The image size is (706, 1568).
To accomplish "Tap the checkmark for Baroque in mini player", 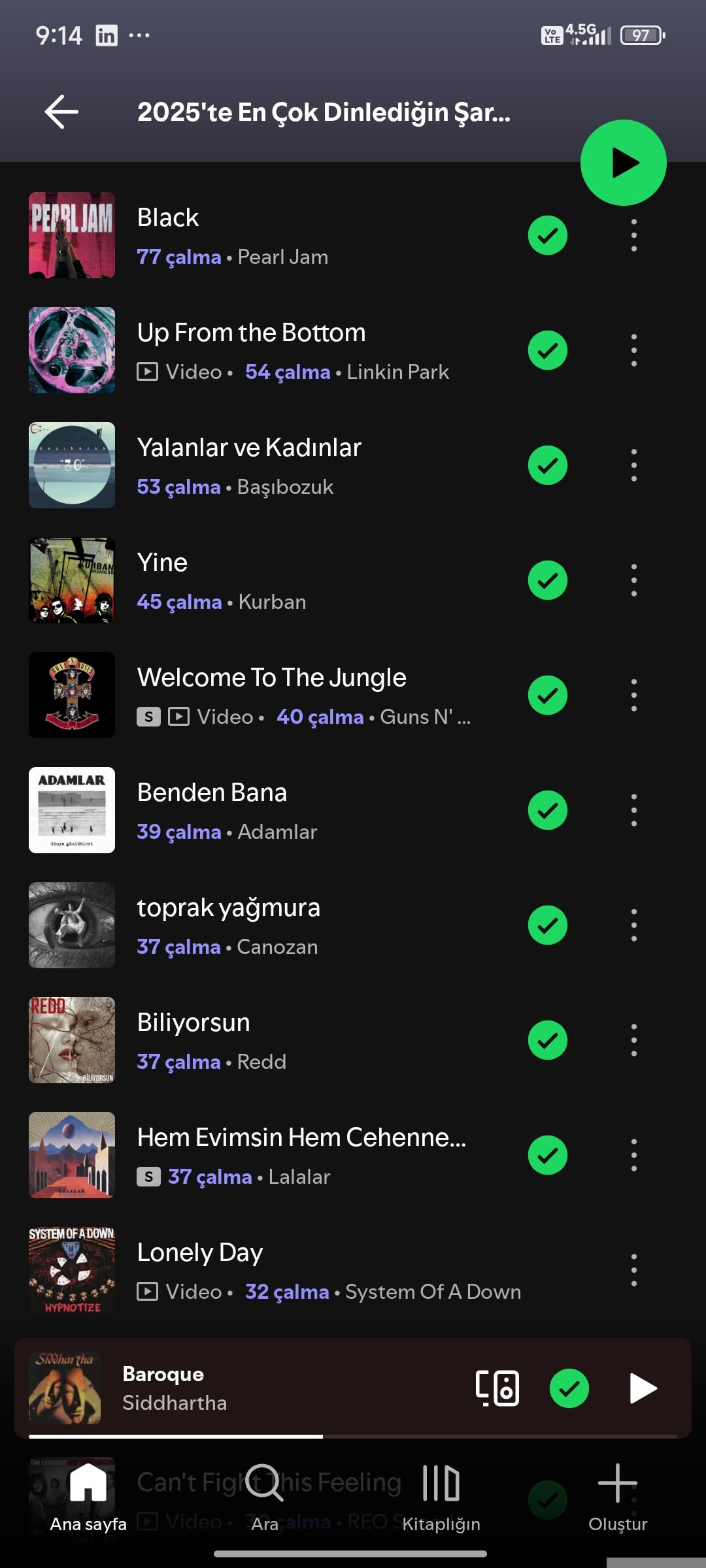I will pyautogui.click(x=569, y=1388).
